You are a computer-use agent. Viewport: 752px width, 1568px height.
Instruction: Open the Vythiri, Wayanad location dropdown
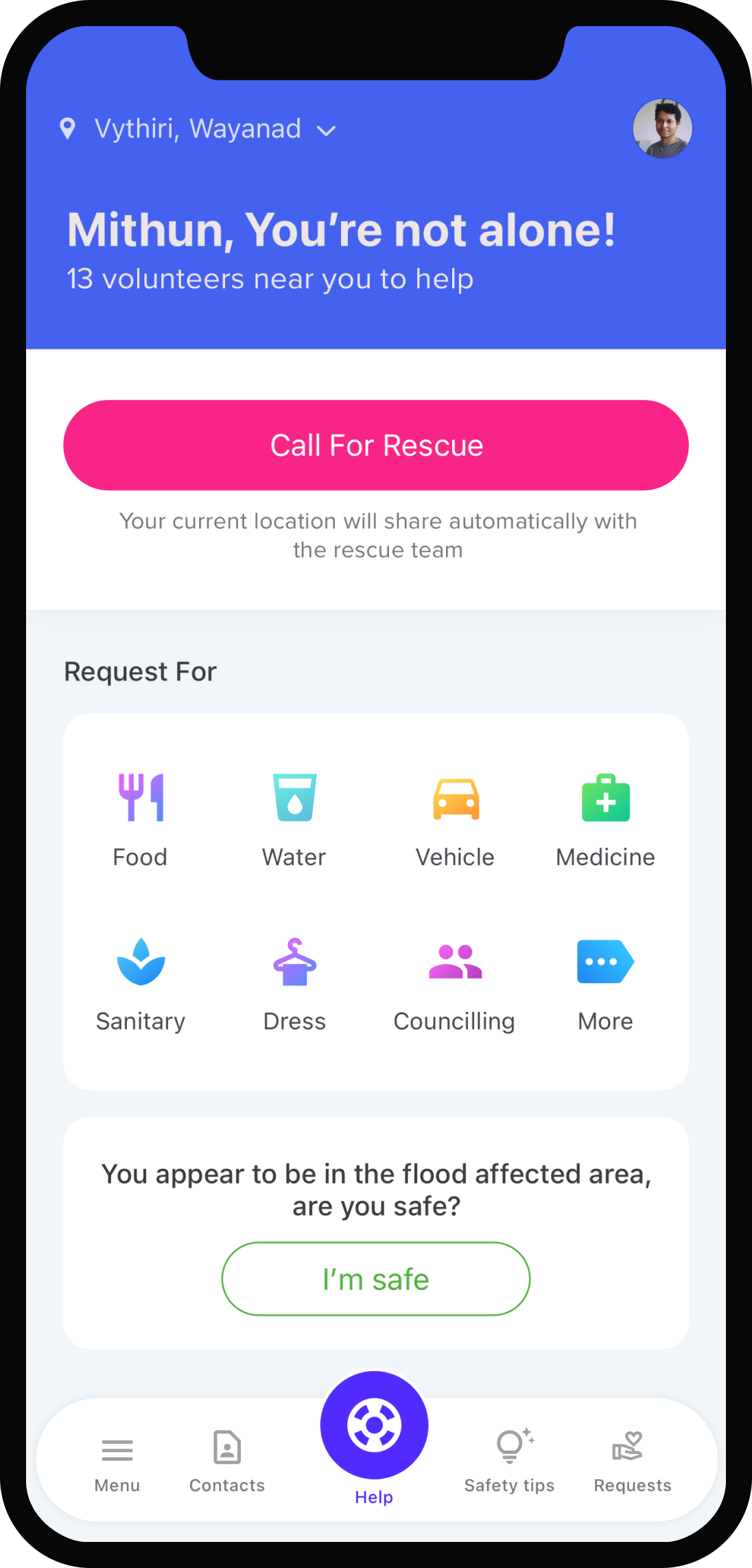pyautogui.click(x=199, y=129)
